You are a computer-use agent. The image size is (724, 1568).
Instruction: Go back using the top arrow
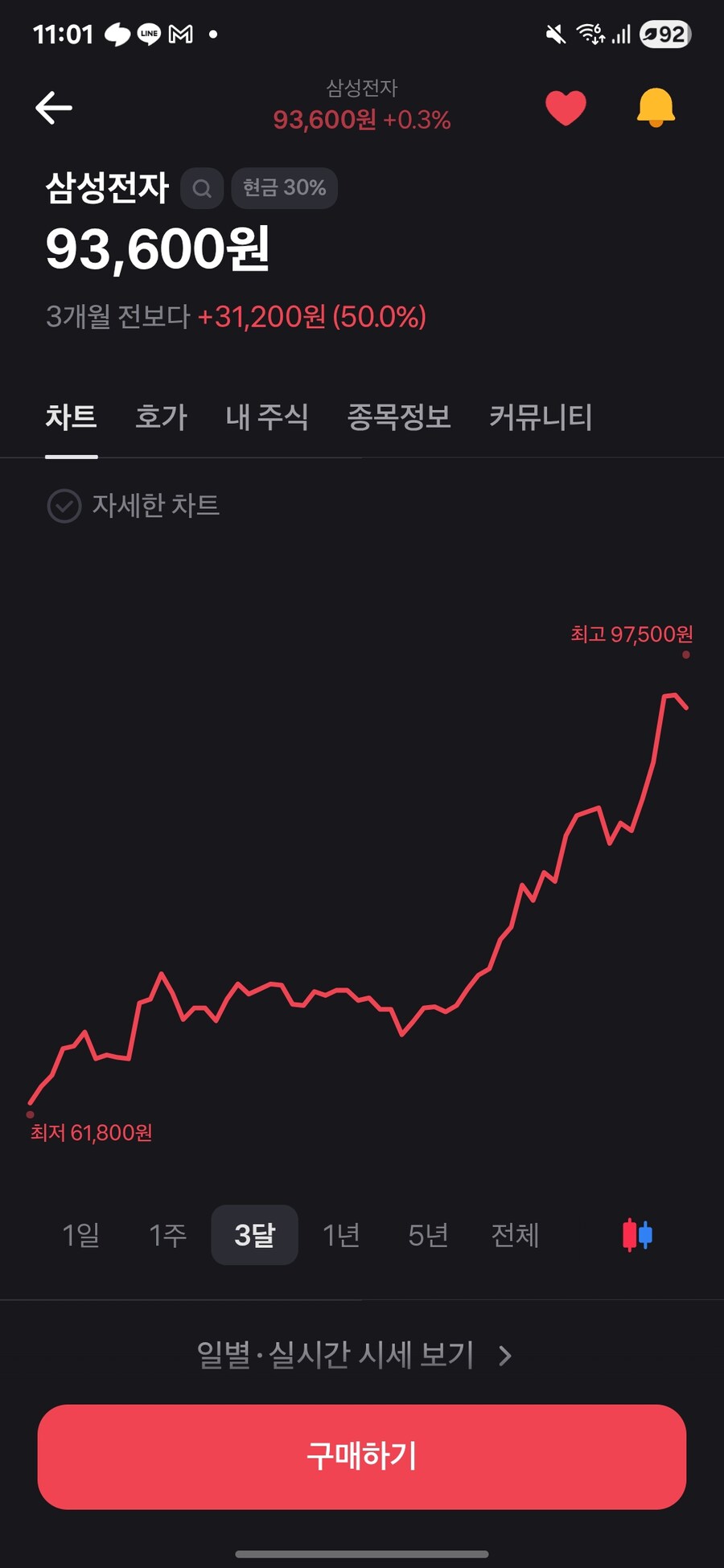(54, 108)
